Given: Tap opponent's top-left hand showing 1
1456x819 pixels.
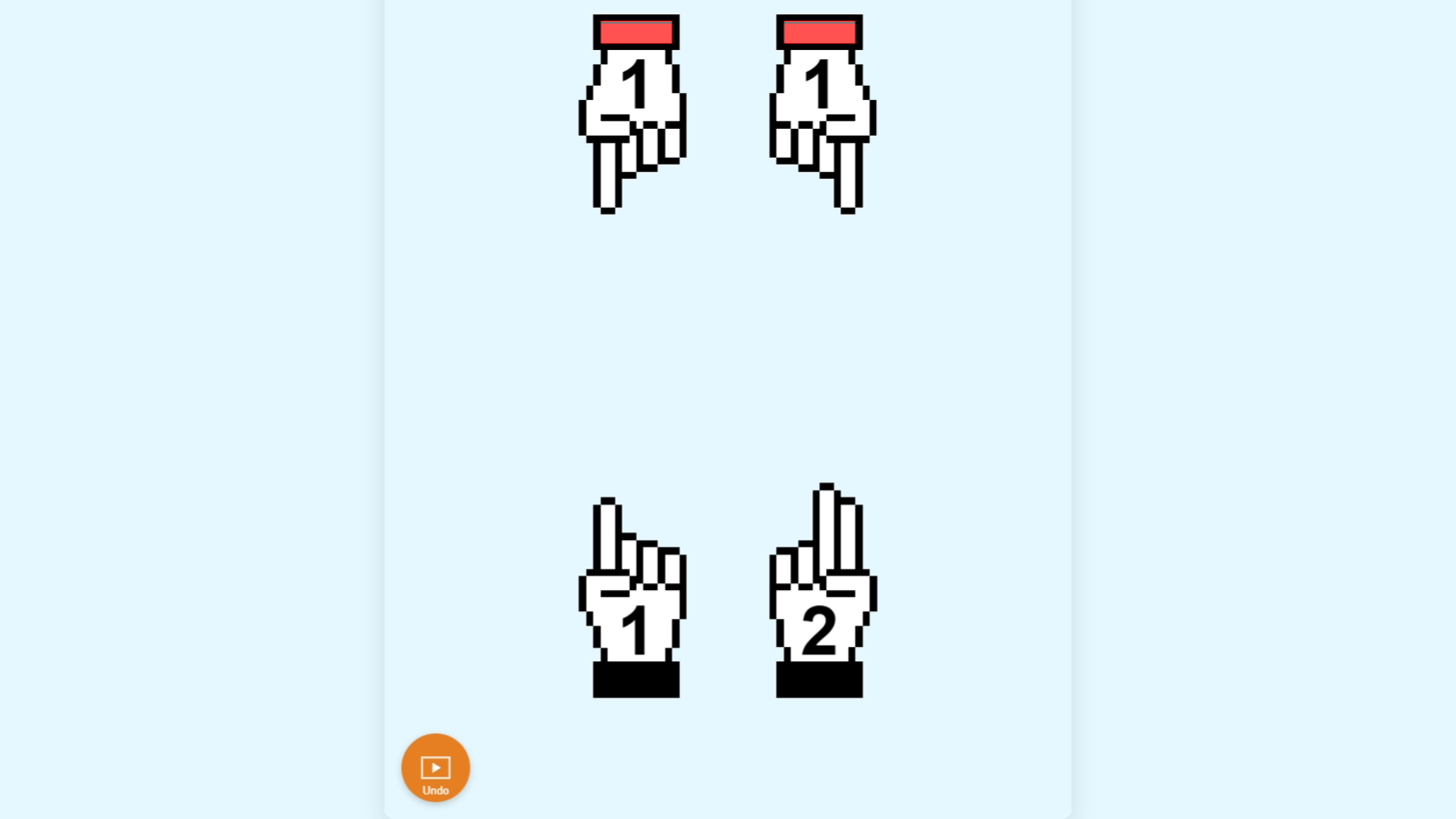Looking at the screenshot, I should [x=634, y=106].
